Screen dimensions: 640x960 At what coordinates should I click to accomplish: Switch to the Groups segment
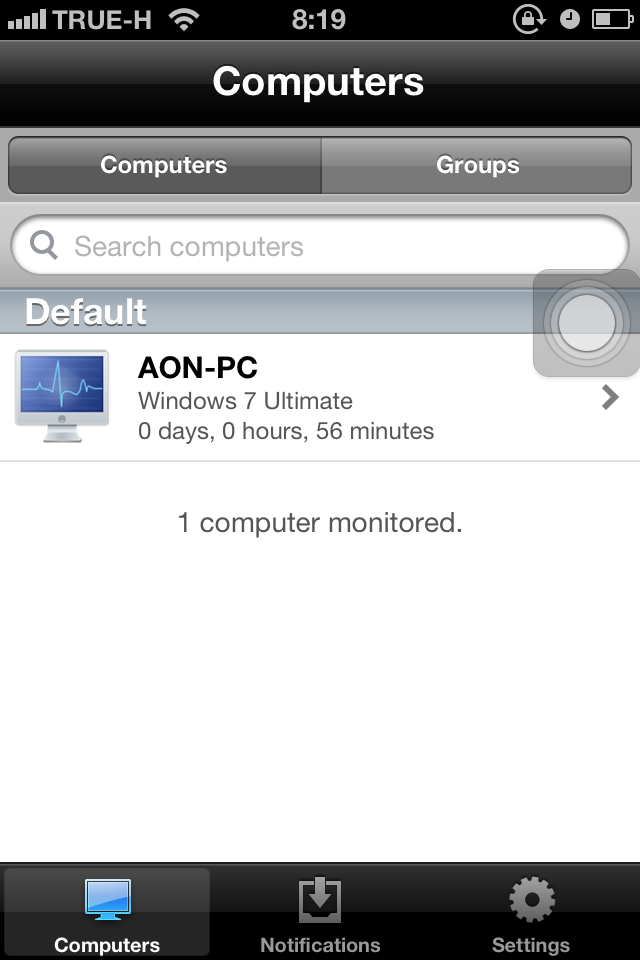(477, 165)
